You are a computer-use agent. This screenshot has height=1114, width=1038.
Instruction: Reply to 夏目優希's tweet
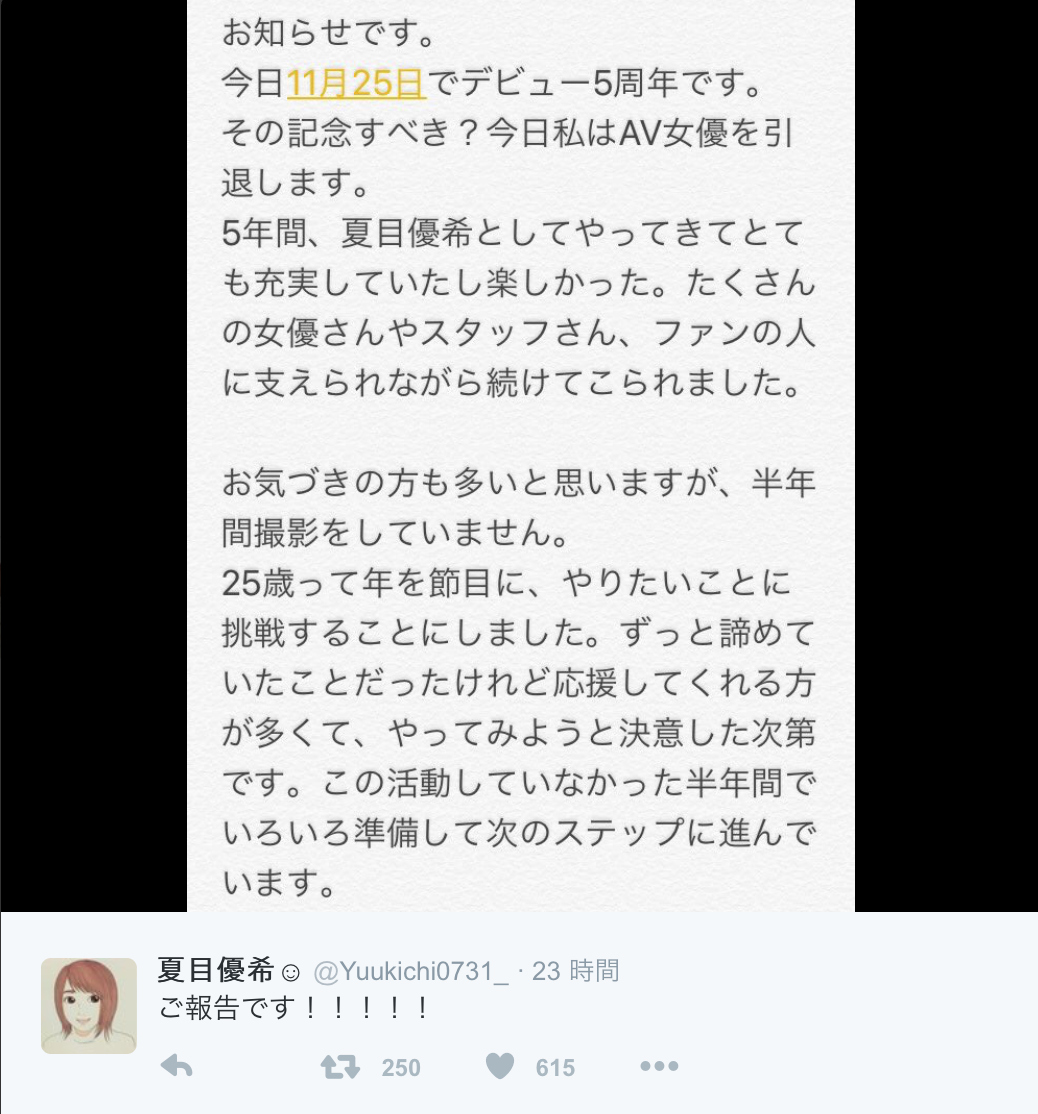point(177,1067)
